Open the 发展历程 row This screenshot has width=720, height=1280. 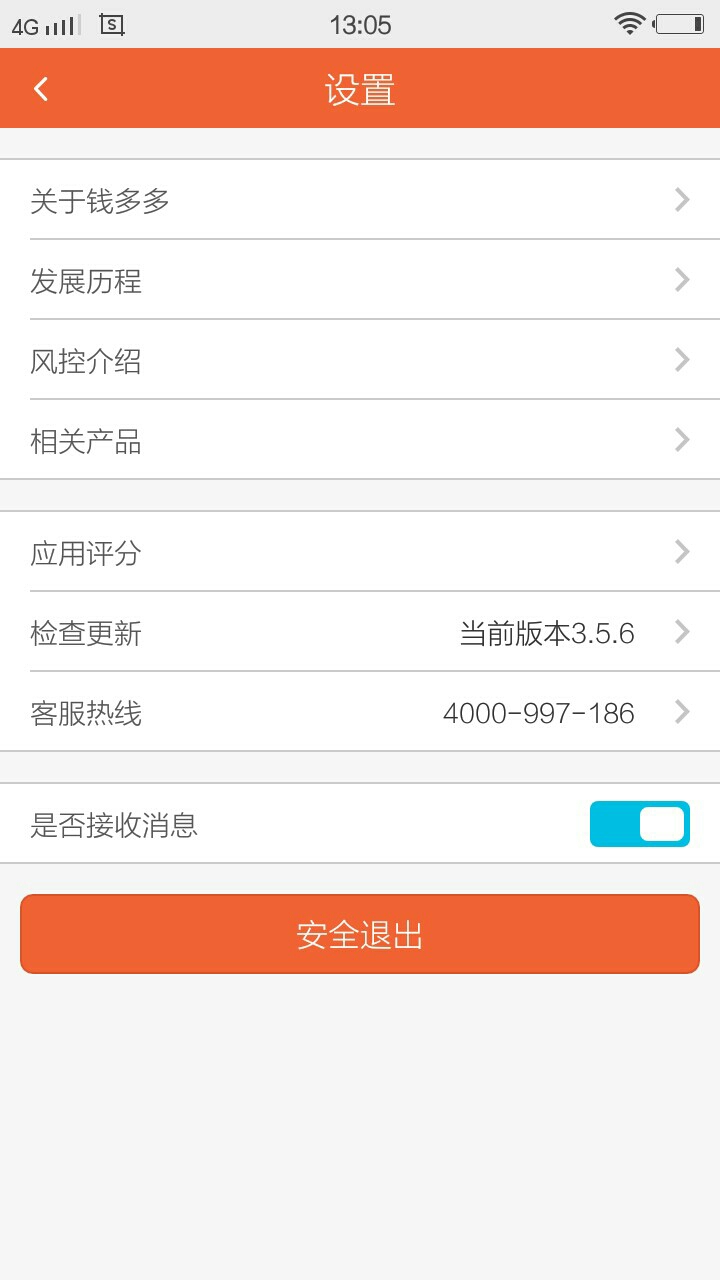(x=360, y=280)
